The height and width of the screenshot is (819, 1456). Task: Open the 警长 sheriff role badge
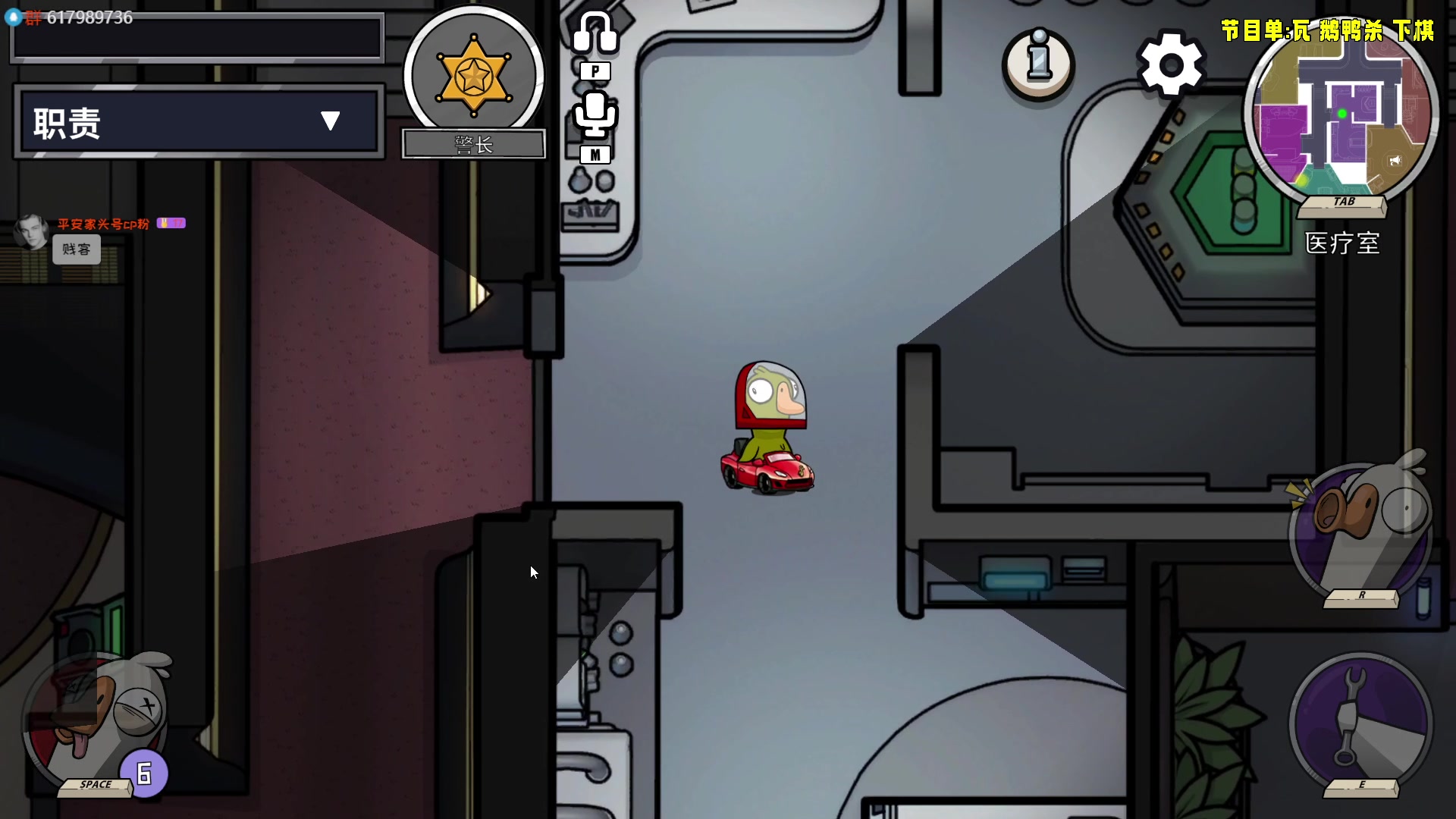tap(473, 77)
